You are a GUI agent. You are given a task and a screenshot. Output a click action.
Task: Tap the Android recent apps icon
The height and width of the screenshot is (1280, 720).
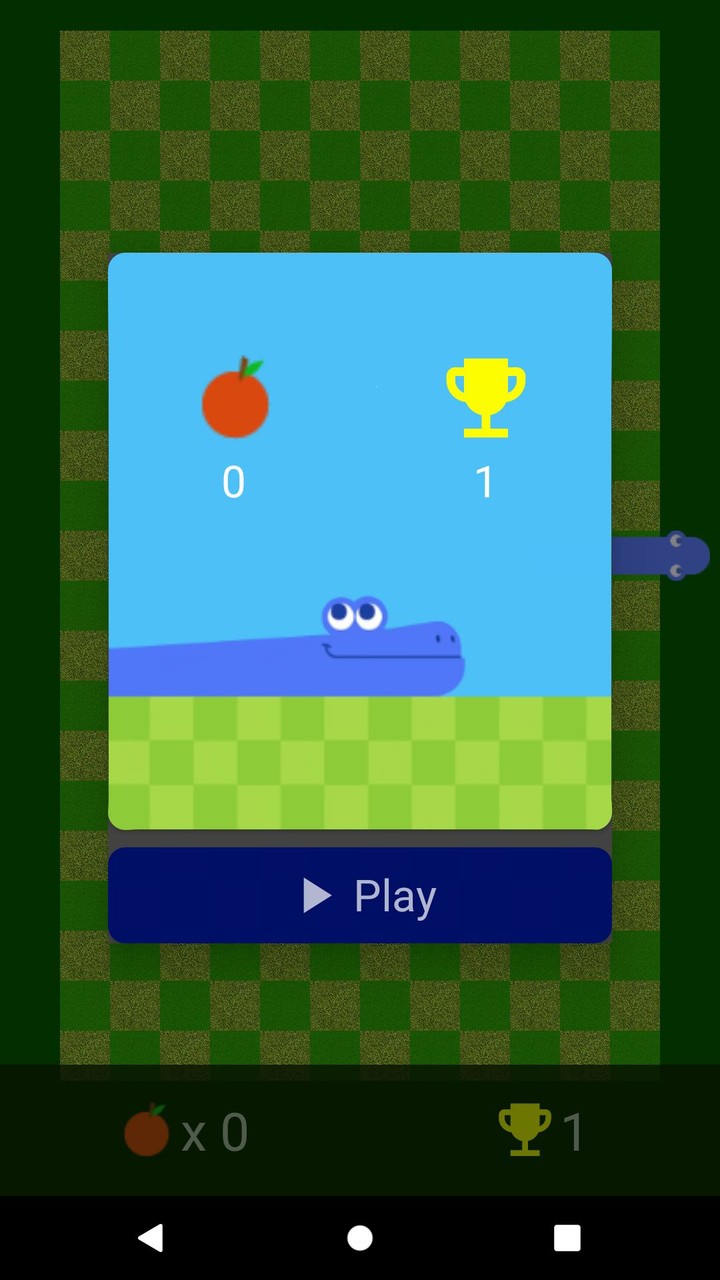(566, 1238)
